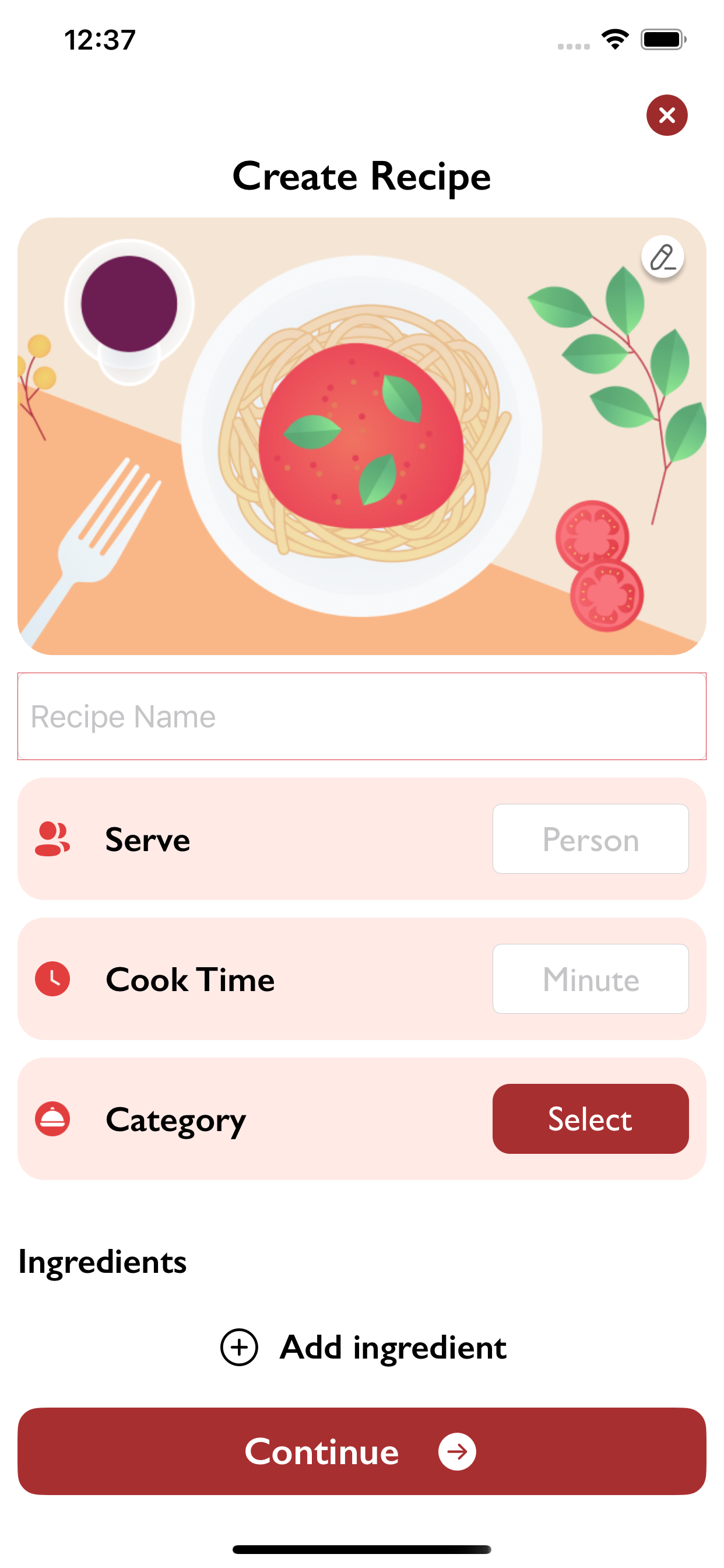Edit the recipe cover photo
Image resolution: width=724 pixels, height=1568 pixels.
[662, 257]
